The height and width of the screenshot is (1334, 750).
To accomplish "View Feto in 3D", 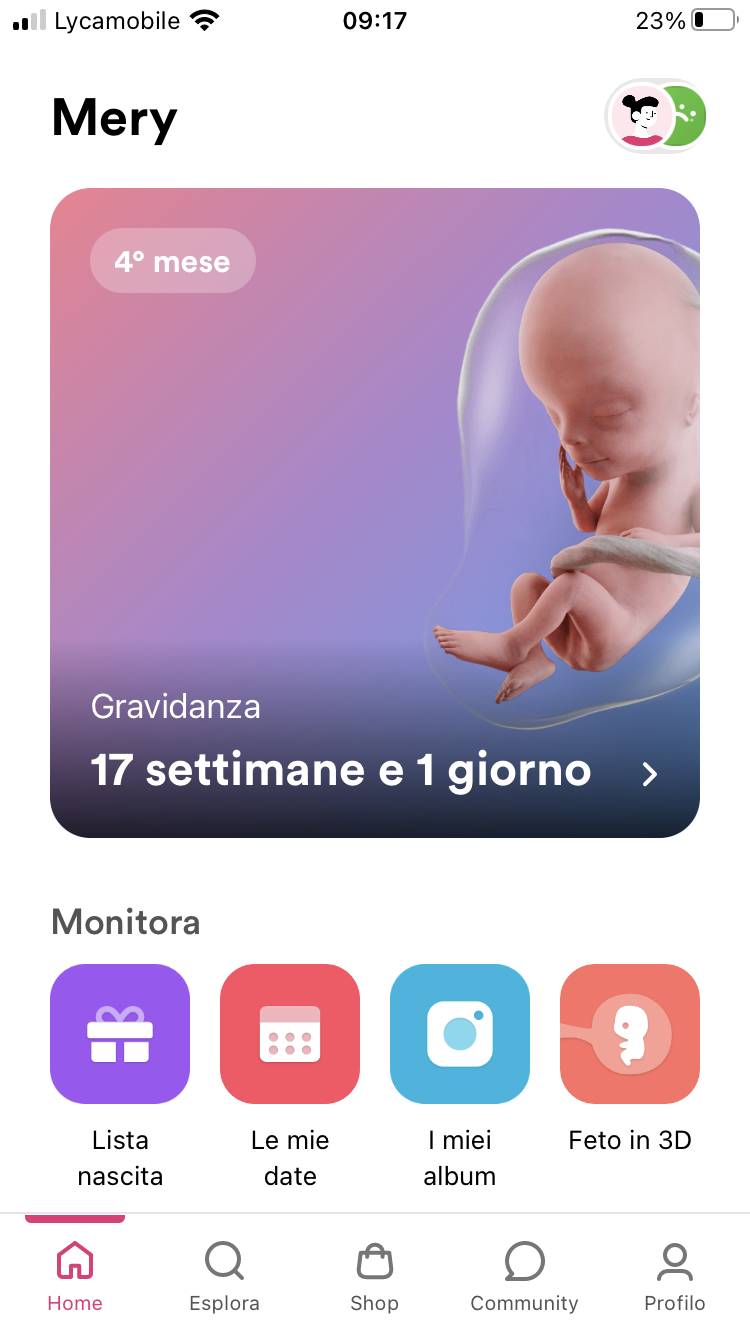I will point(630,1034).
